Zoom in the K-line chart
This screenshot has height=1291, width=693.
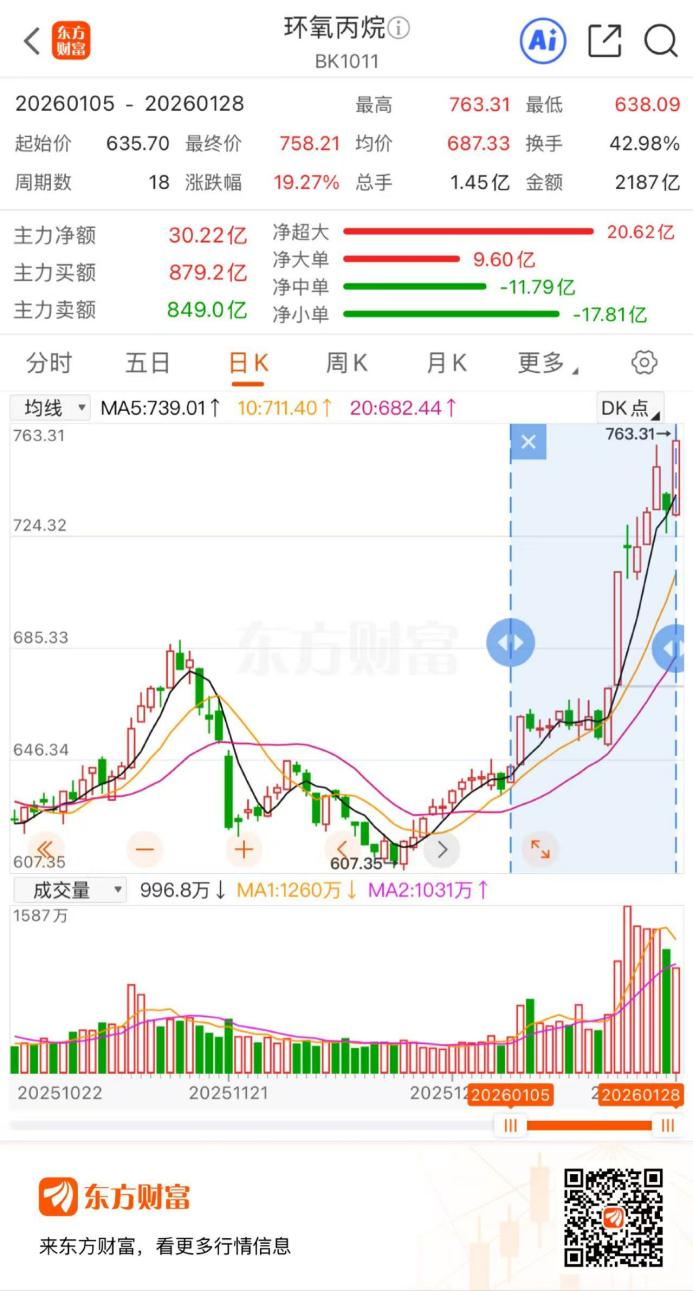pos(244,850)
